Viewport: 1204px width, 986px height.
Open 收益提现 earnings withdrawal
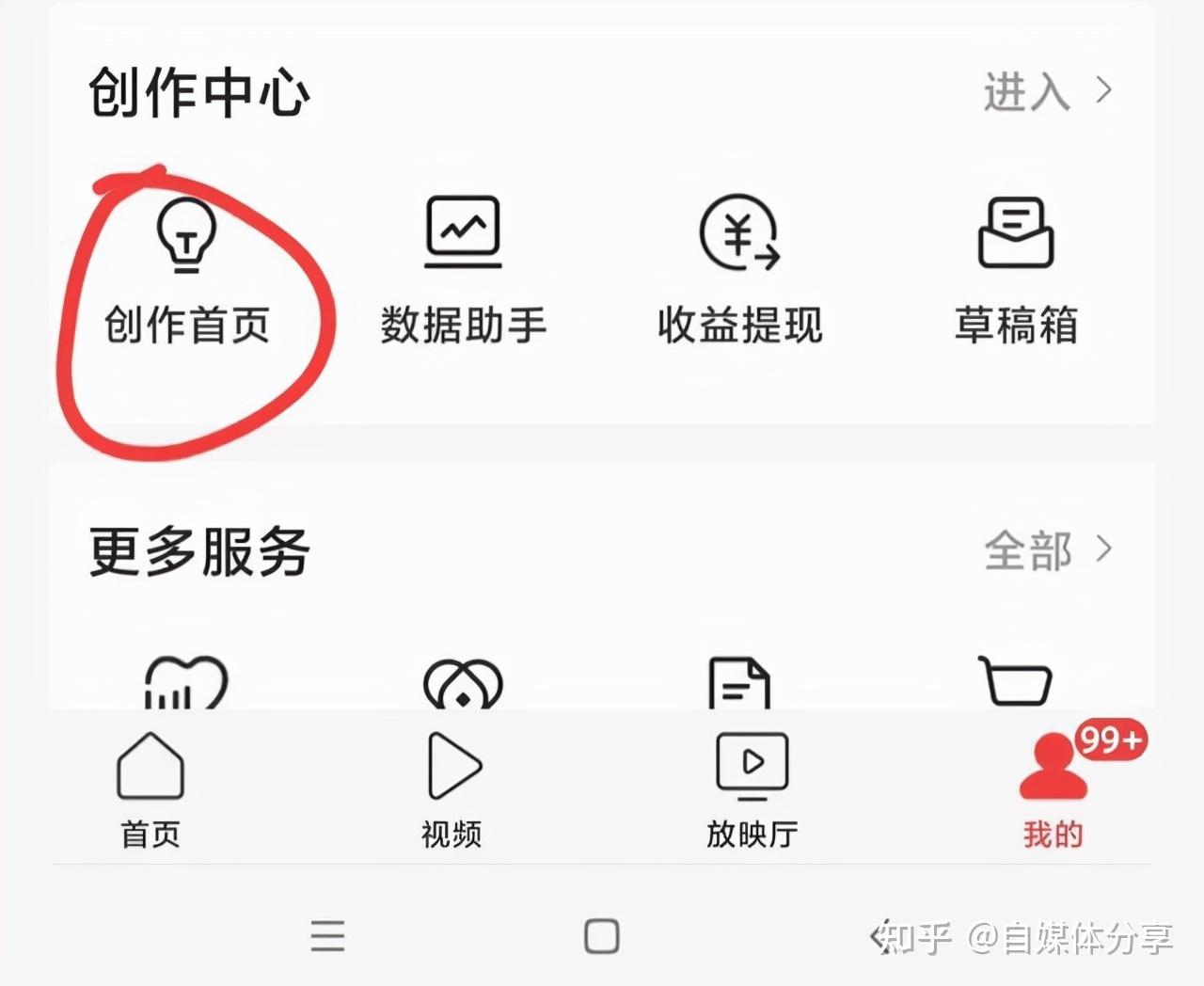[x=739, y=273]
